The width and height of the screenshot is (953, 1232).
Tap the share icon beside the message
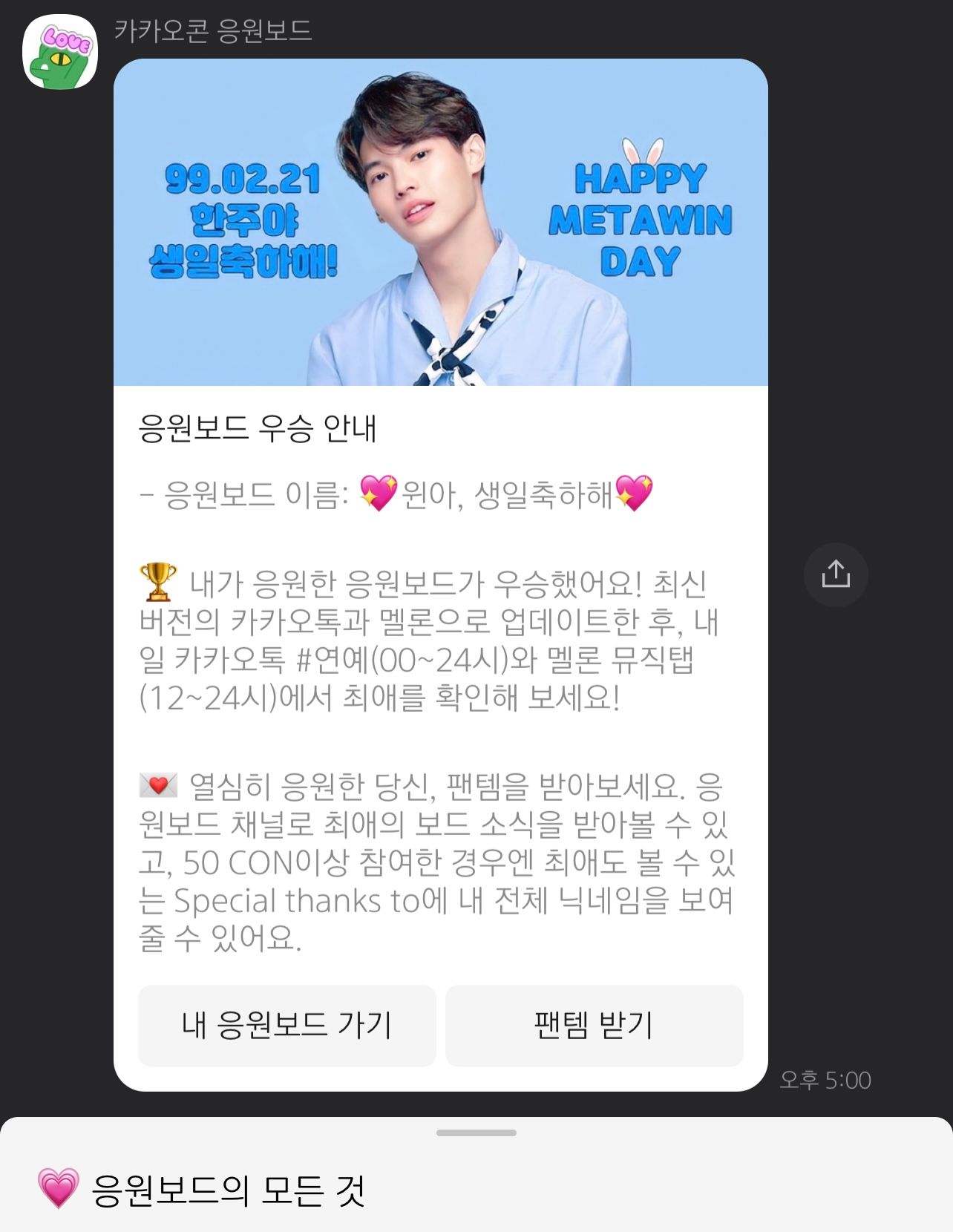[x=836, y=574]
